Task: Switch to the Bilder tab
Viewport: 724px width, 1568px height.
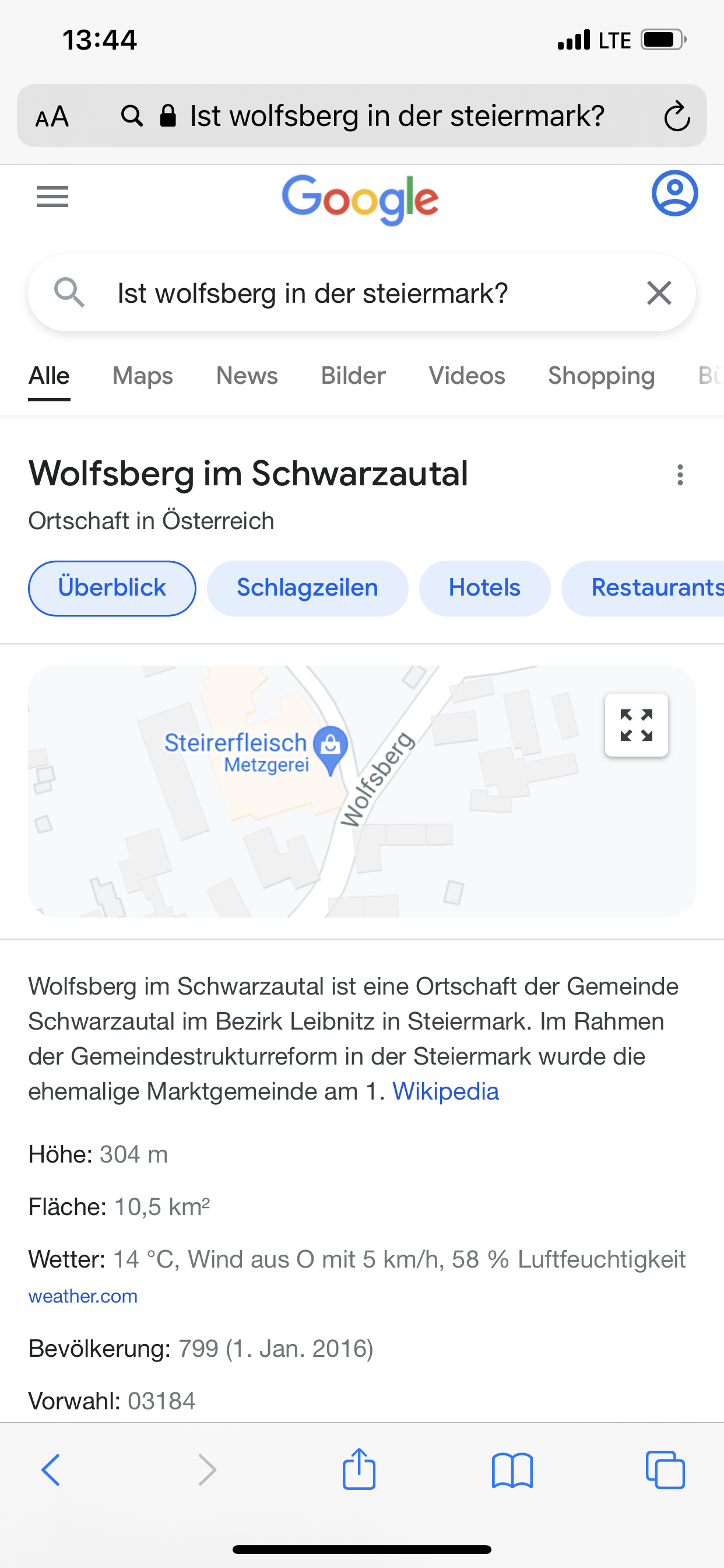Action: 353,376
